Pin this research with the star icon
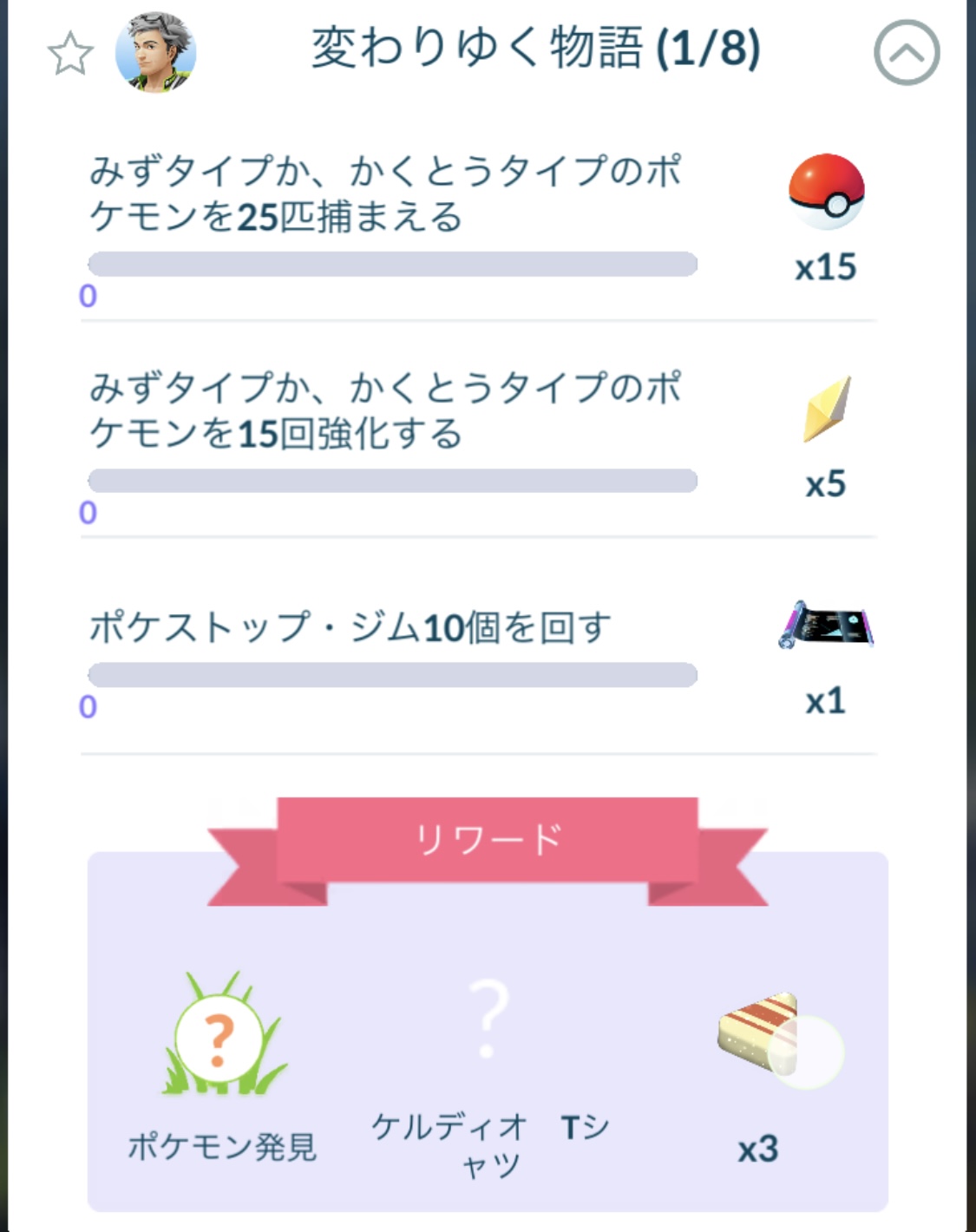Viewport: 976px width, 1232px height. 69,54
